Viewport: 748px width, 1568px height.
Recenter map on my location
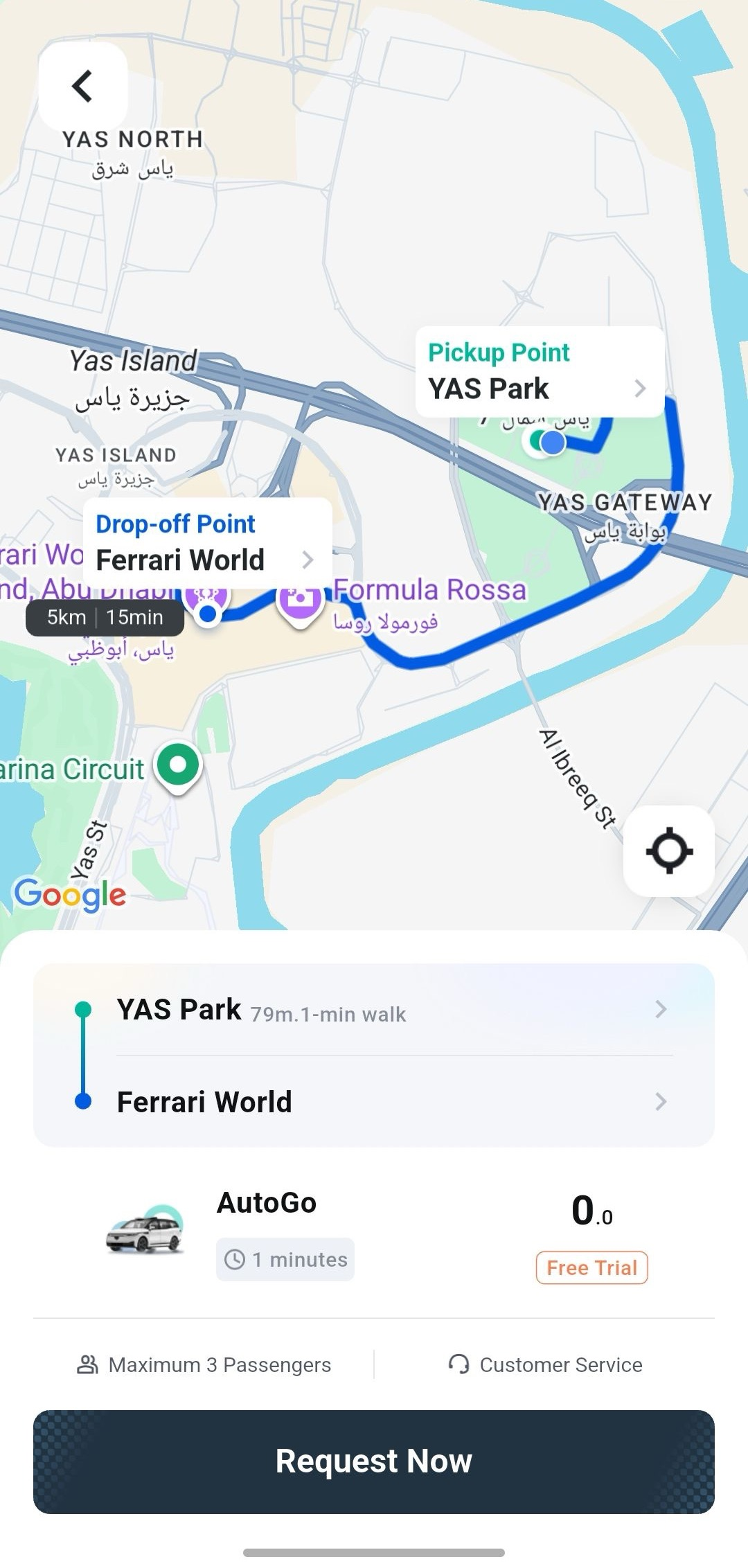(668, 850)
